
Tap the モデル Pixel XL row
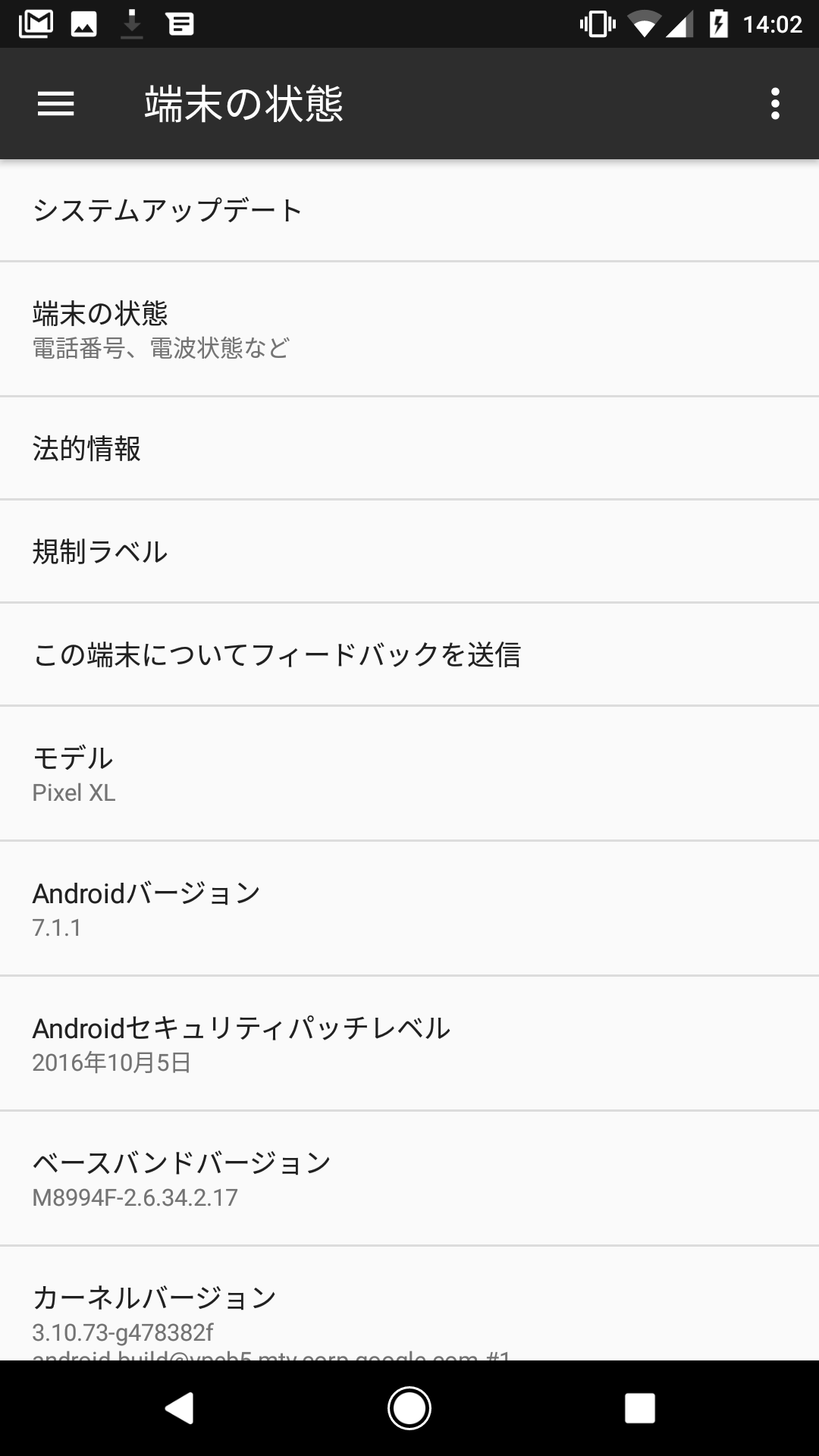coord(409,773)
